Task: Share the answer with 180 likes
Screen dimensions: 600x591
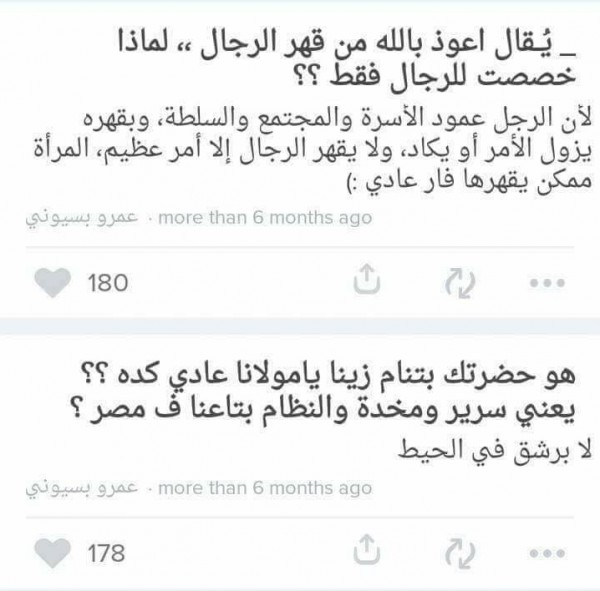Action: click(364, 282)
